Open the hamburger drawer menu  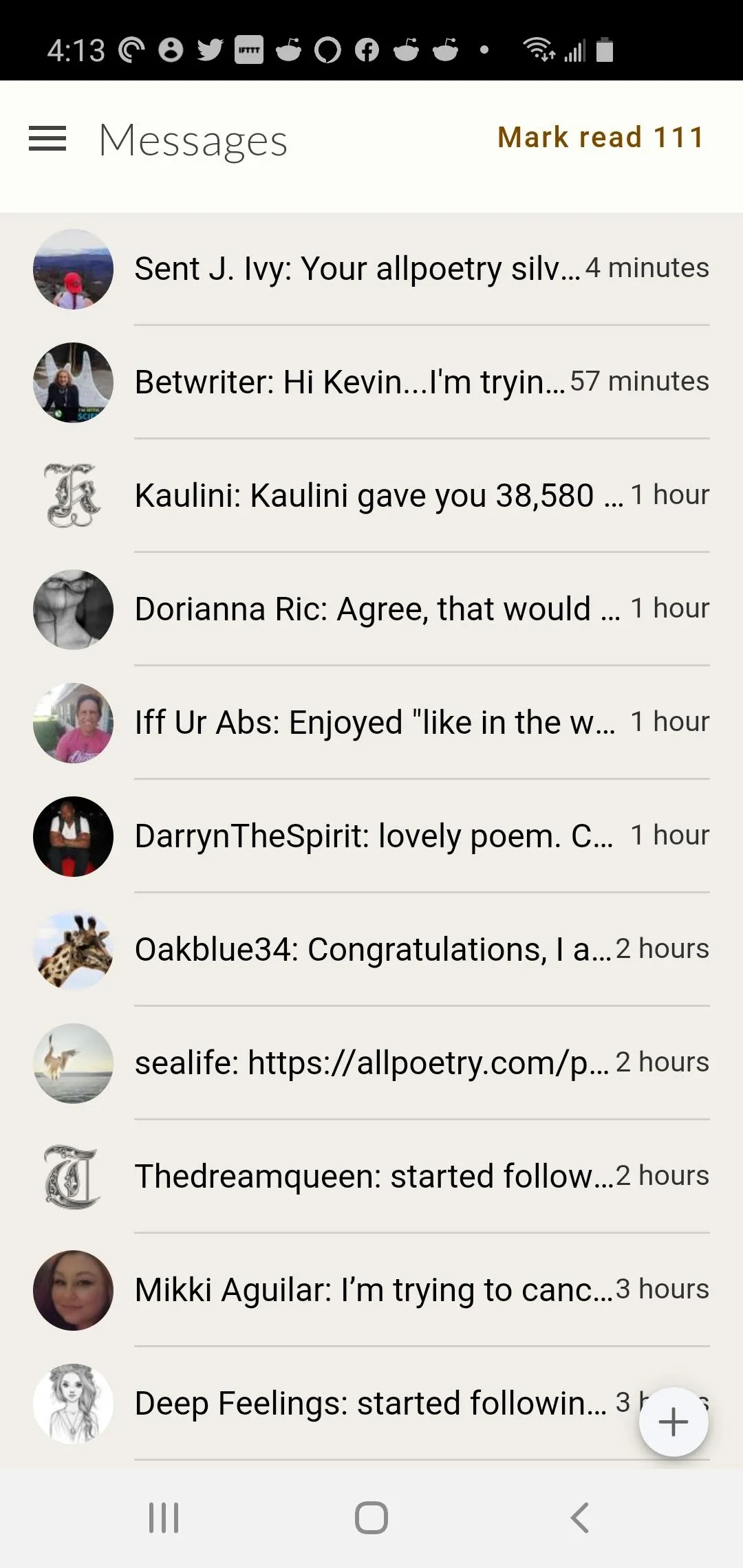tap(47, 139)
